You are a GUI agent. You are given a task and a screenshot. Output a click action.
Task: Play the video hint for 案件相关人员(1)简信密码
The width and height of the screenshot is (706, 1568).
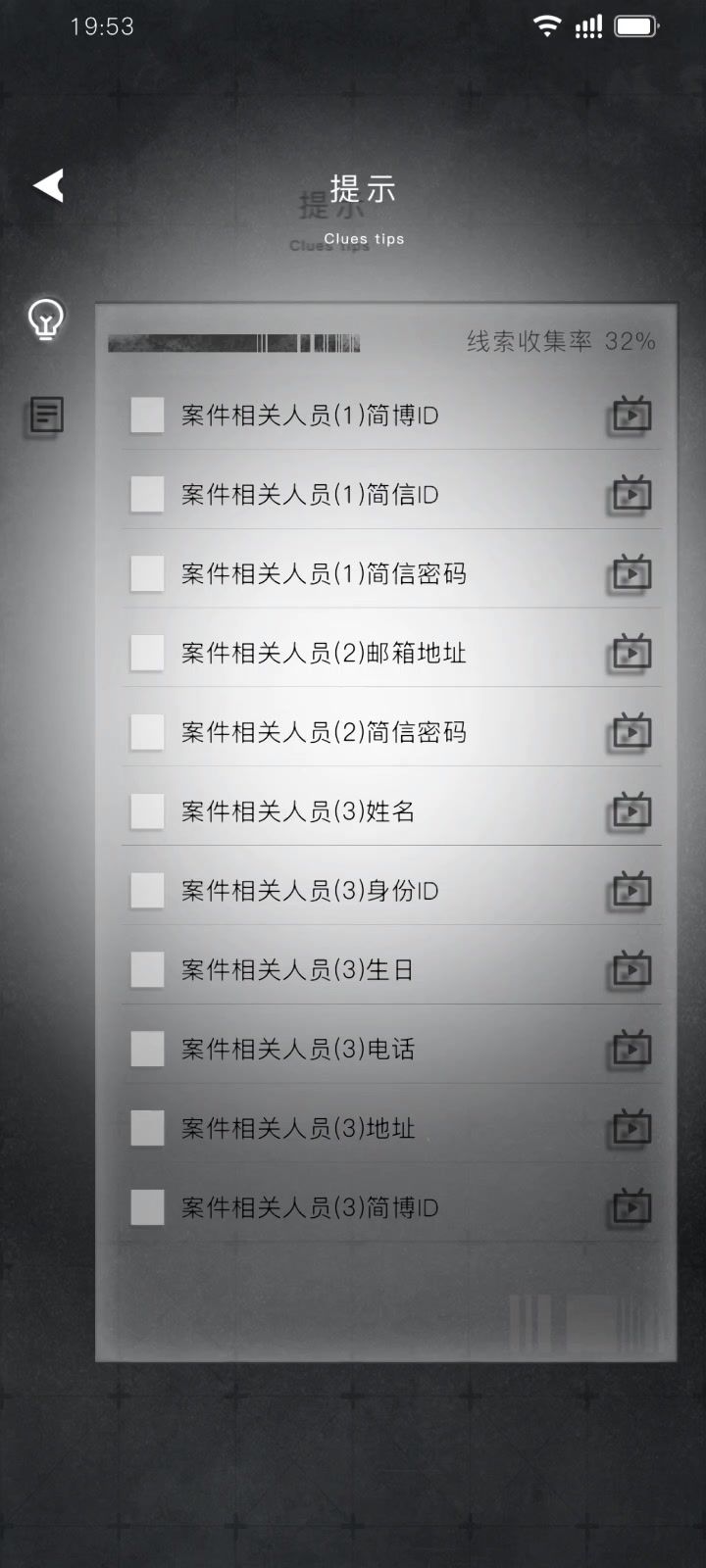tap(631, 574)
